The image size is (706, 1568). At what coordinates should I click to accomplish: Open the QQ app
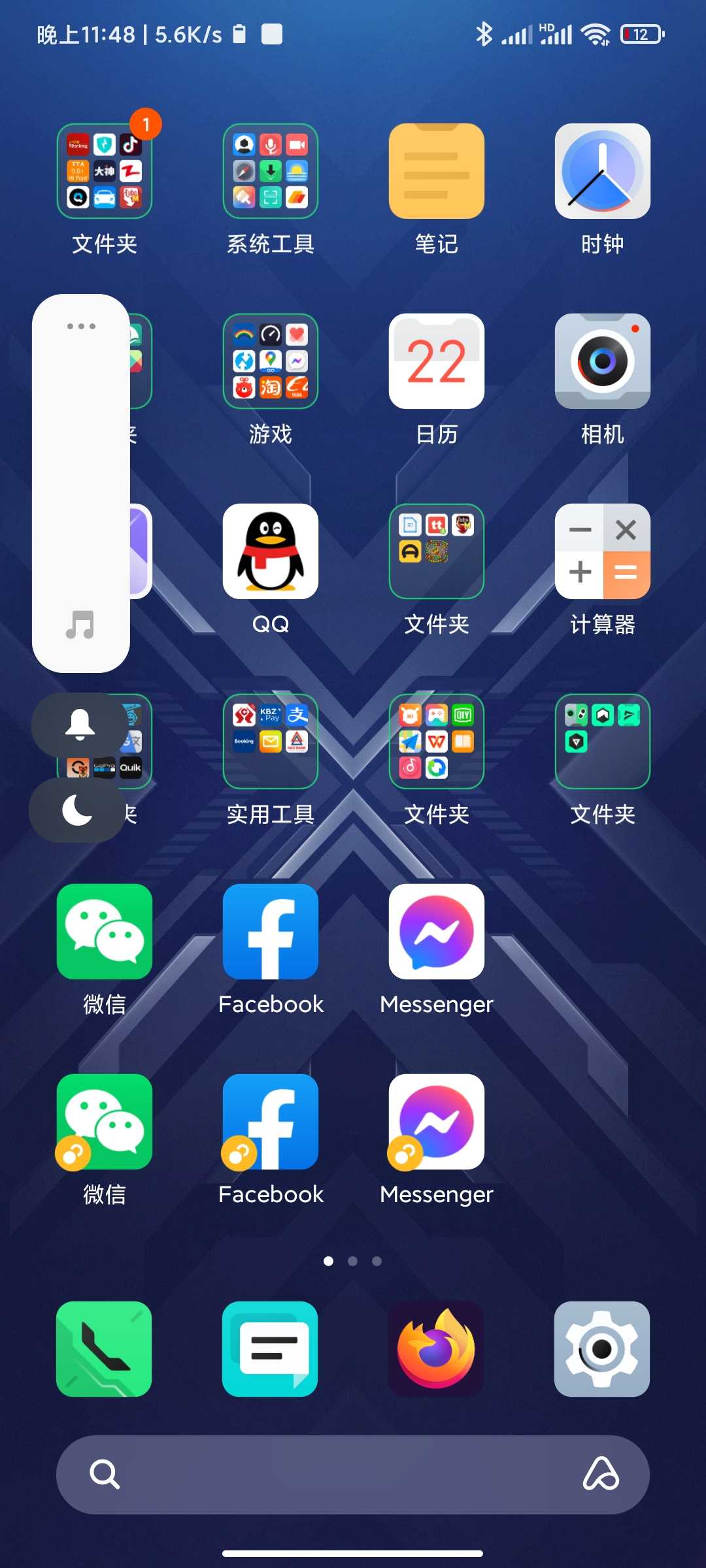[270, 551]
